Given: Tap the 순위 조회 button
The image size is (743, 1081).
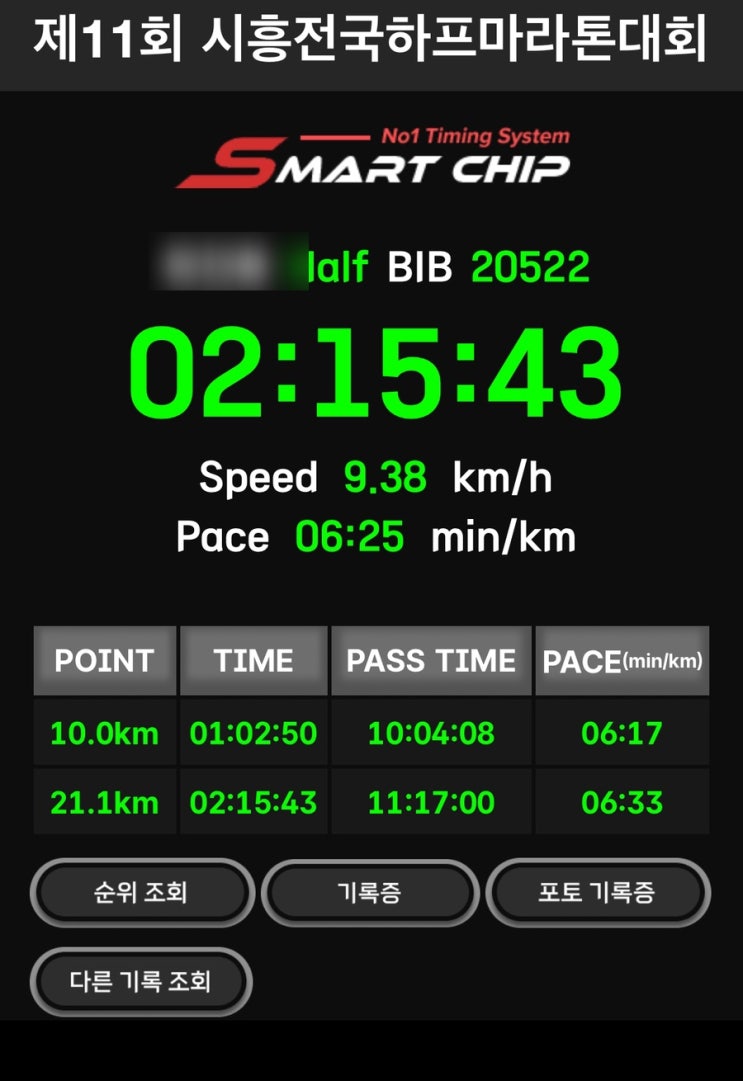Looking at the screenshot, I should 141,892.
